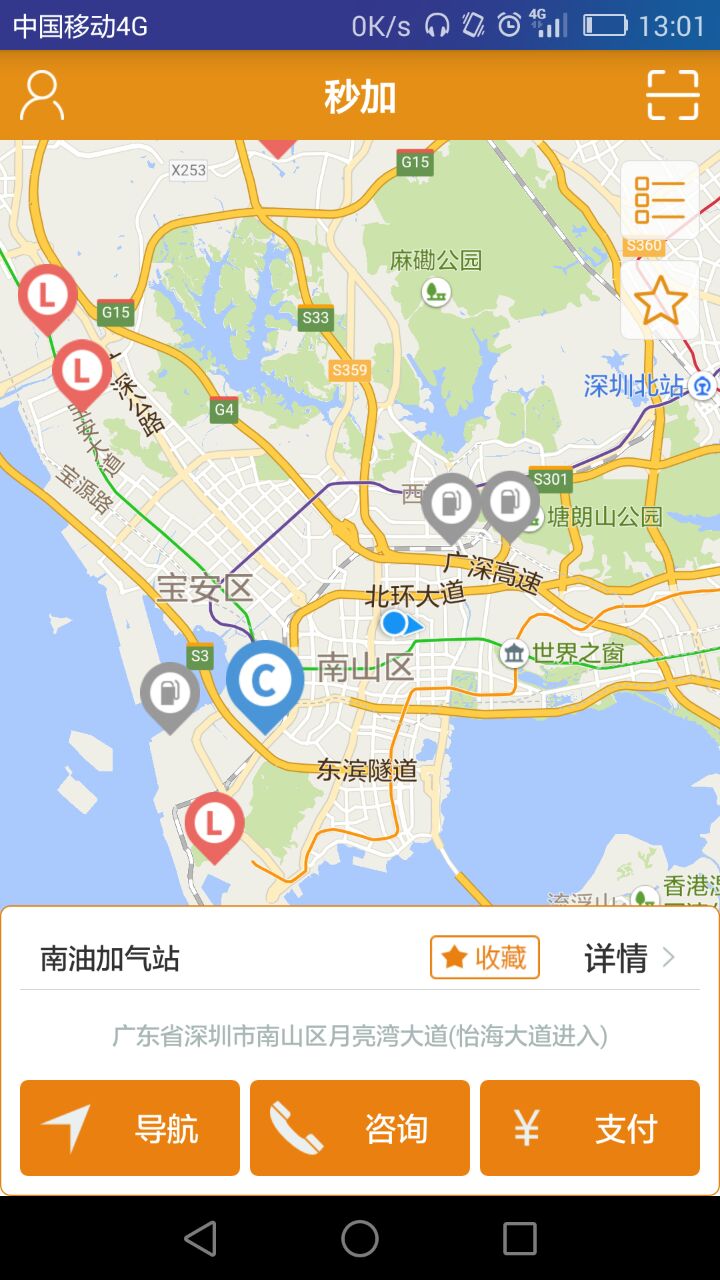Tap the gray fuel marker near S3 road
The height and width of the screenshot is (1280, 720).
[x=170, y=690]
